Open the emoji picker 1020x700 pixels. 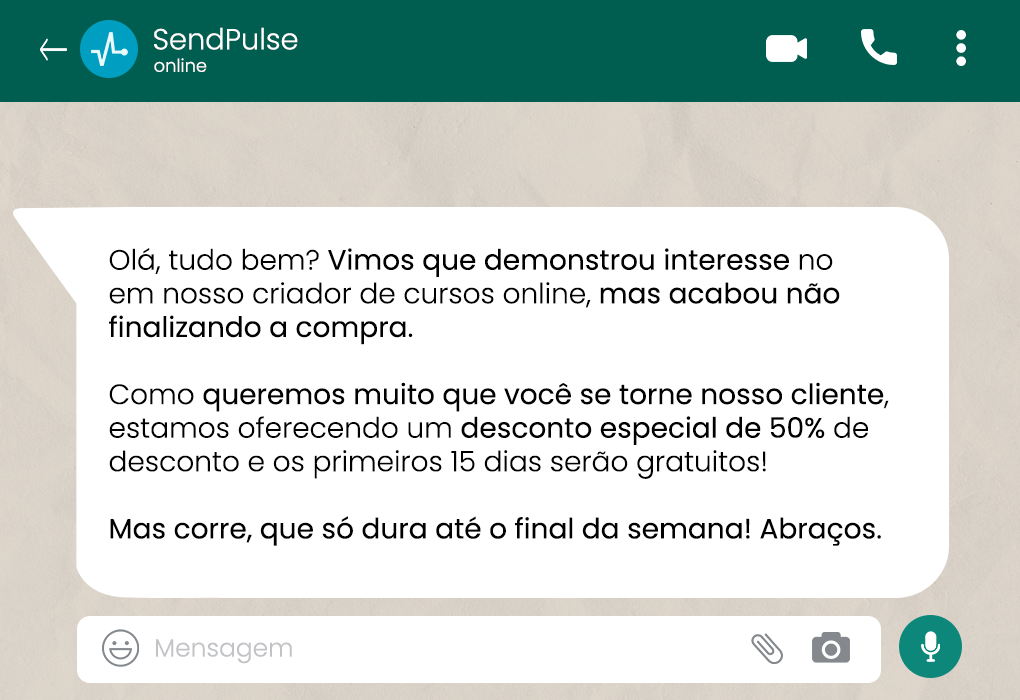click(x=121, y=648)
